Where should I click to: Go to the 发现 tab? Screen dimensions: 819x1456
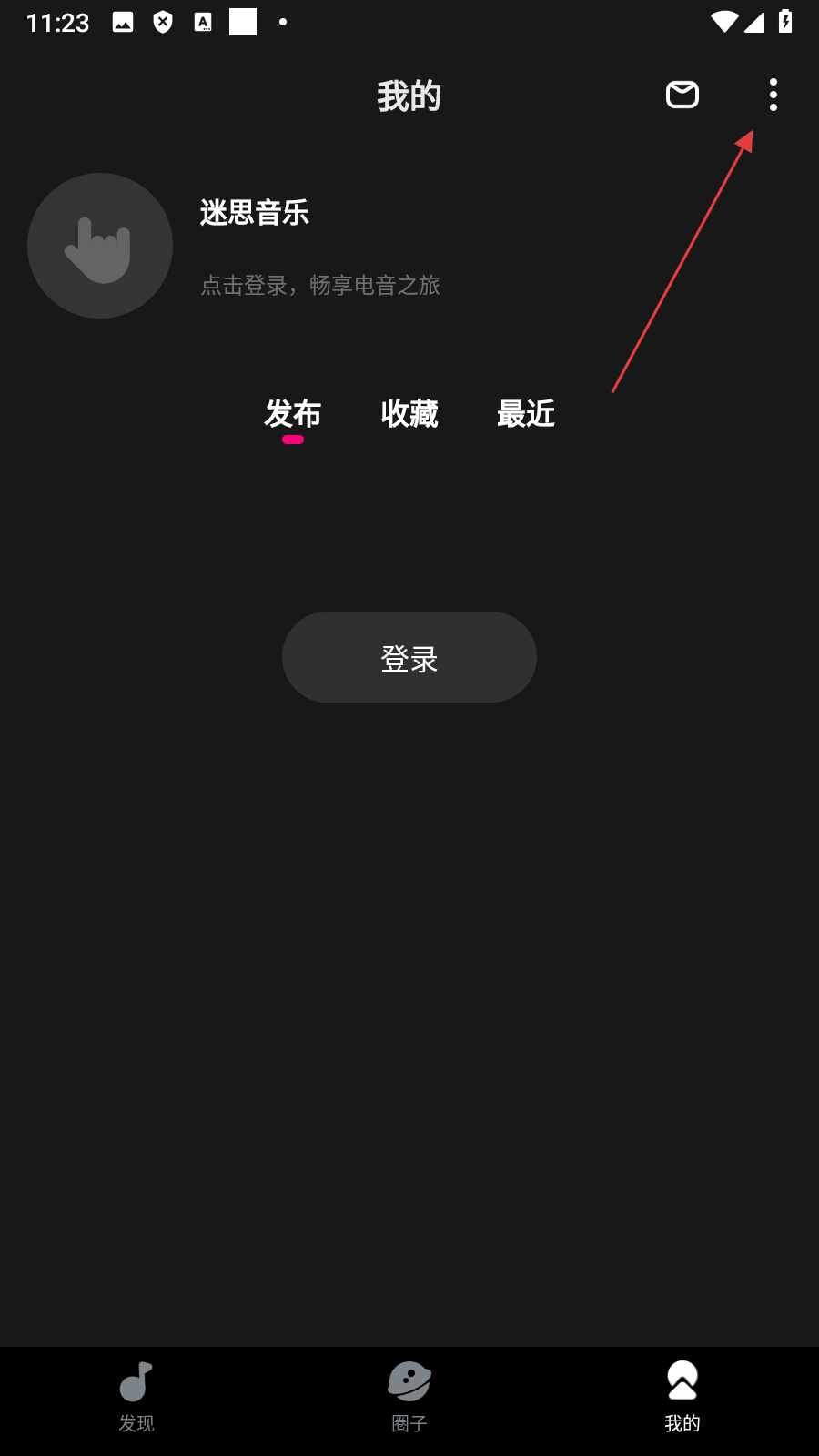point(136,1397)
